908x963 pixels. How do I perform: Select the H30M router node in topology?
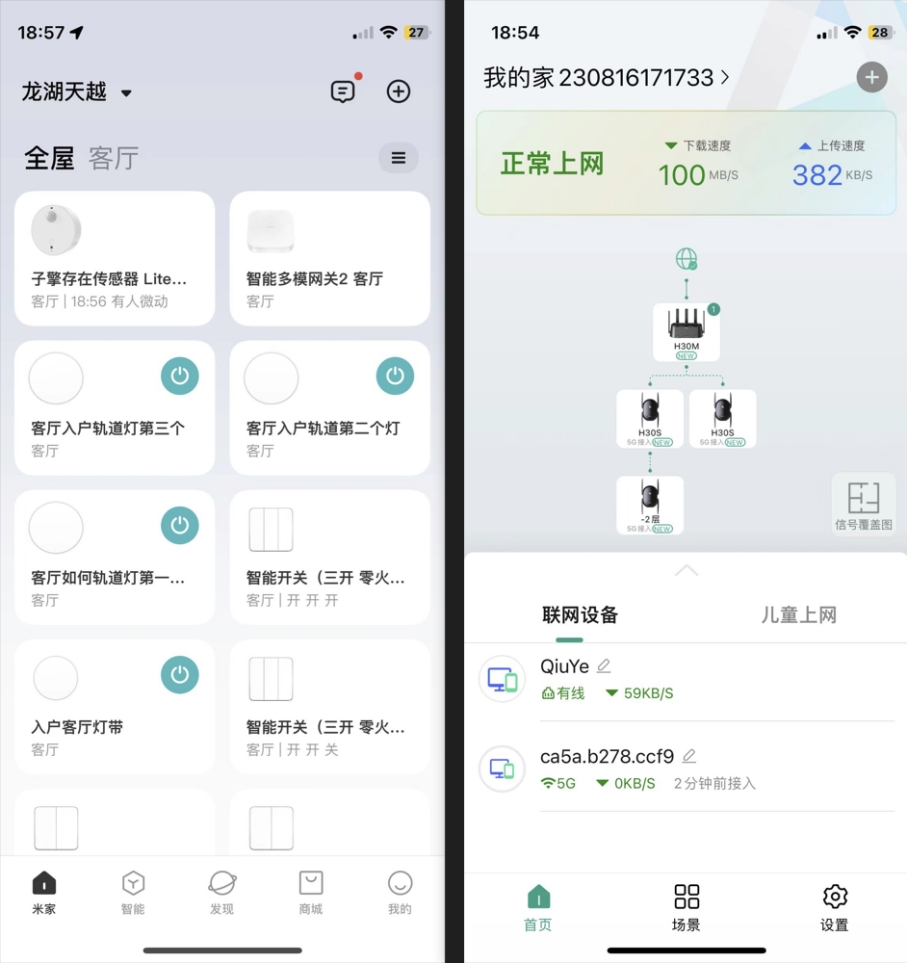point(685,332)
